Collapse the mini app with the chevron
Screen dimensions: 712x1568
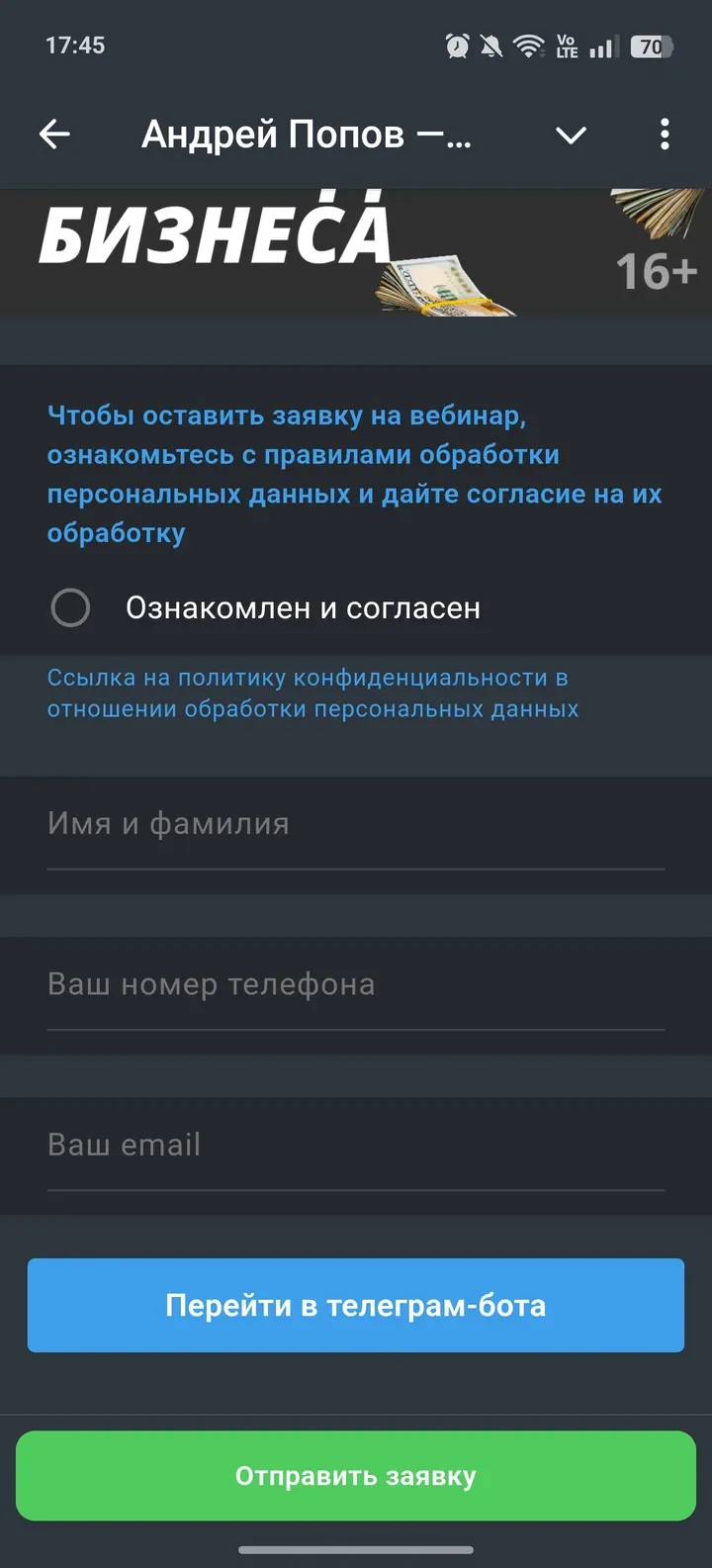point(572,136)
